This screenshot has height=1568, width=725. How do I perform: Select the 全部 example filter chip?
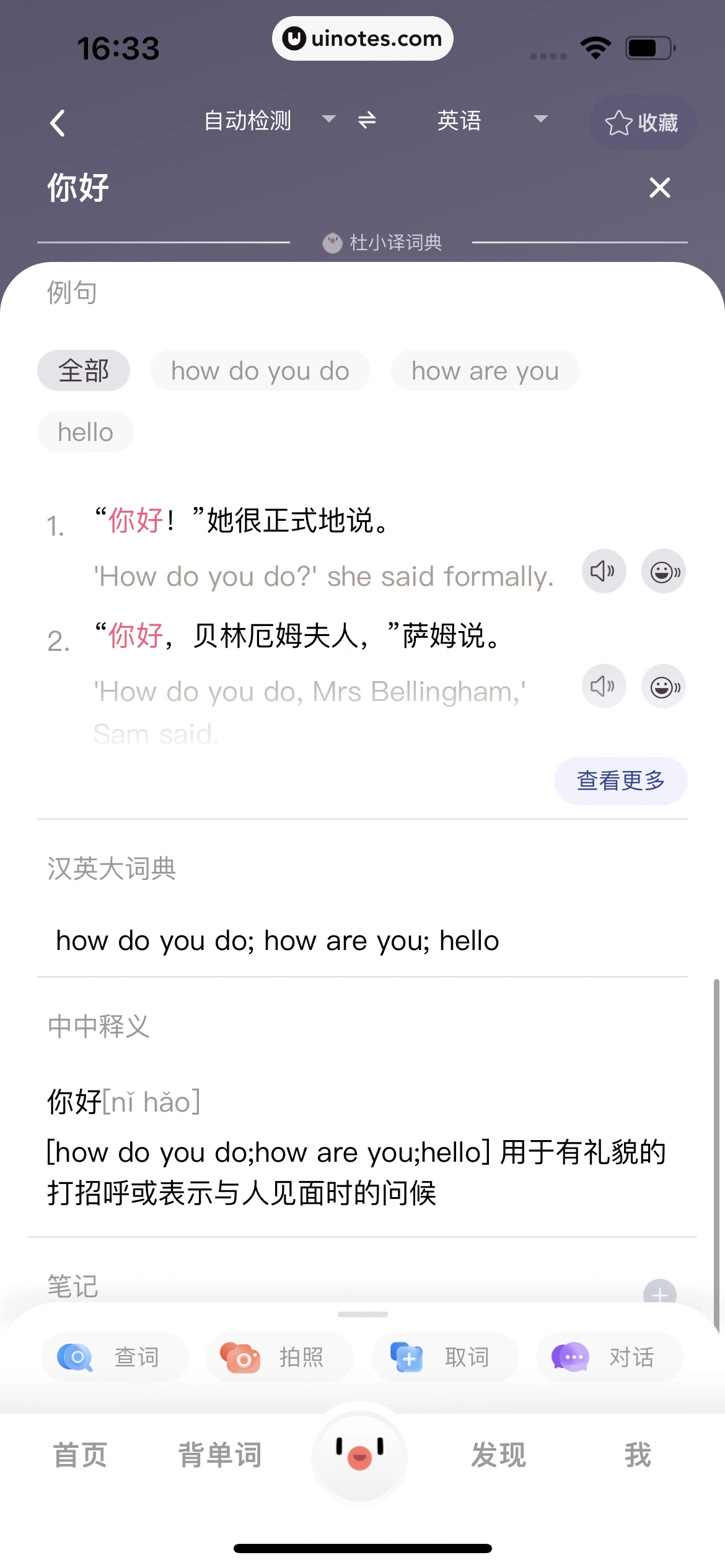pyautogui.click(x=84, y=370)
